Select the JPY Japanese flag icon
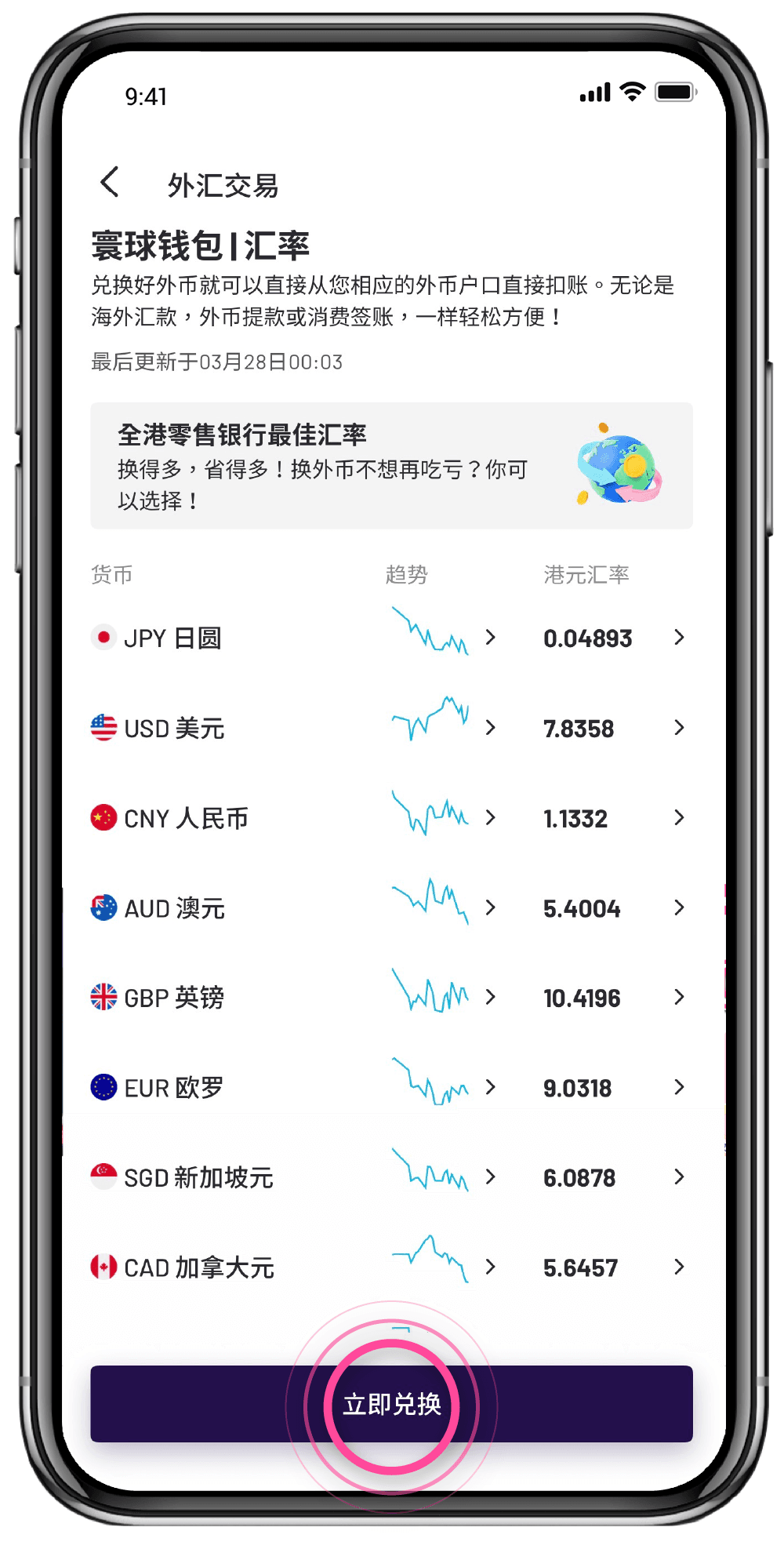This screenshot has width=784, height=1542. 103,638
